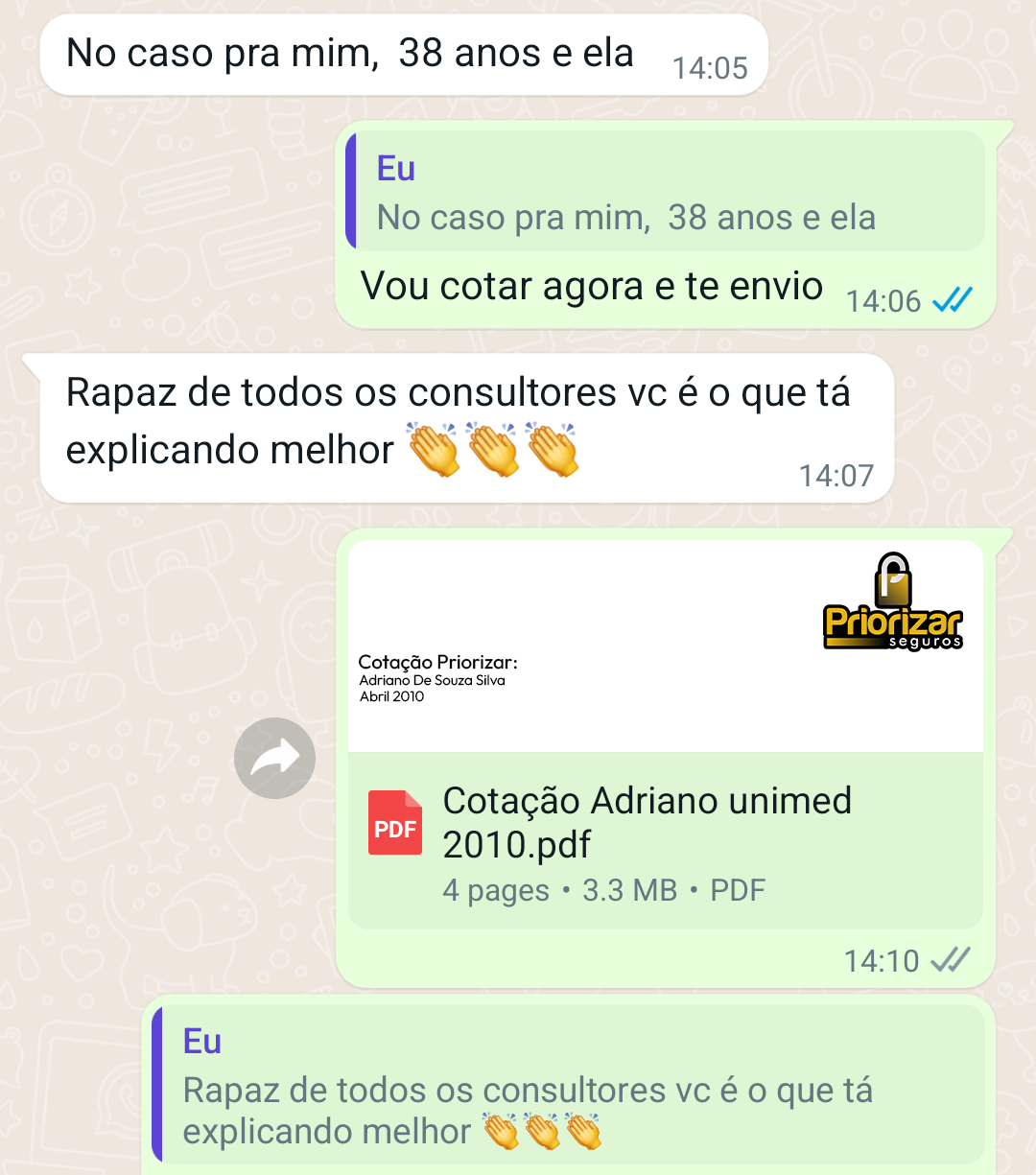
Task: Jump to quoted "Rapaz de todos os consultores" reply
Action: click(569, 1086)
